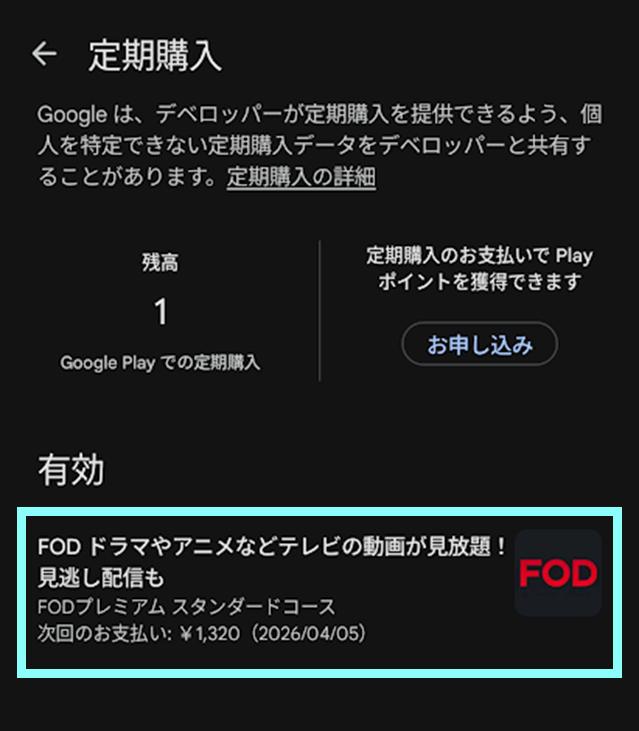This screenshot has width=639, height=731.
Task: Go back from the 定期購入 screen
Action: click(x=45, y=54)
